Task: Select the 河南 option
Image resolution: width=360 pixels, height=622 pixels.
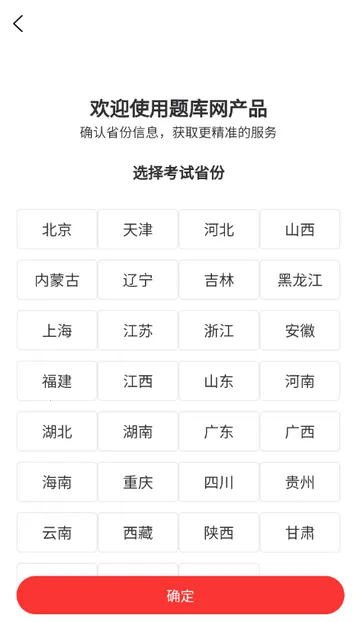Action: coord(300,381)
